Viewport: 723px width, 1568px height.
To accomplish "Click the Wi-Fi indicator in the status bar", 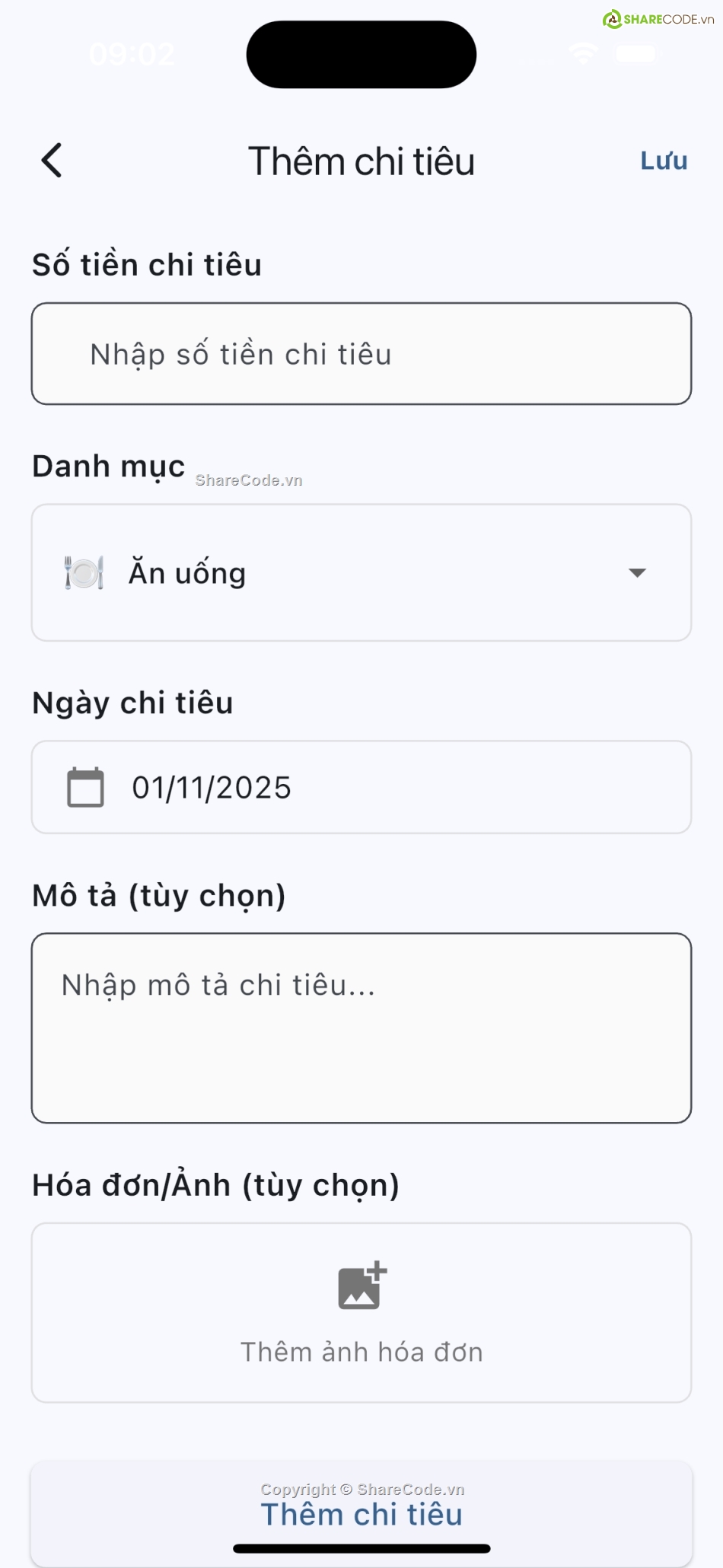I will click(x=582, y=53).
